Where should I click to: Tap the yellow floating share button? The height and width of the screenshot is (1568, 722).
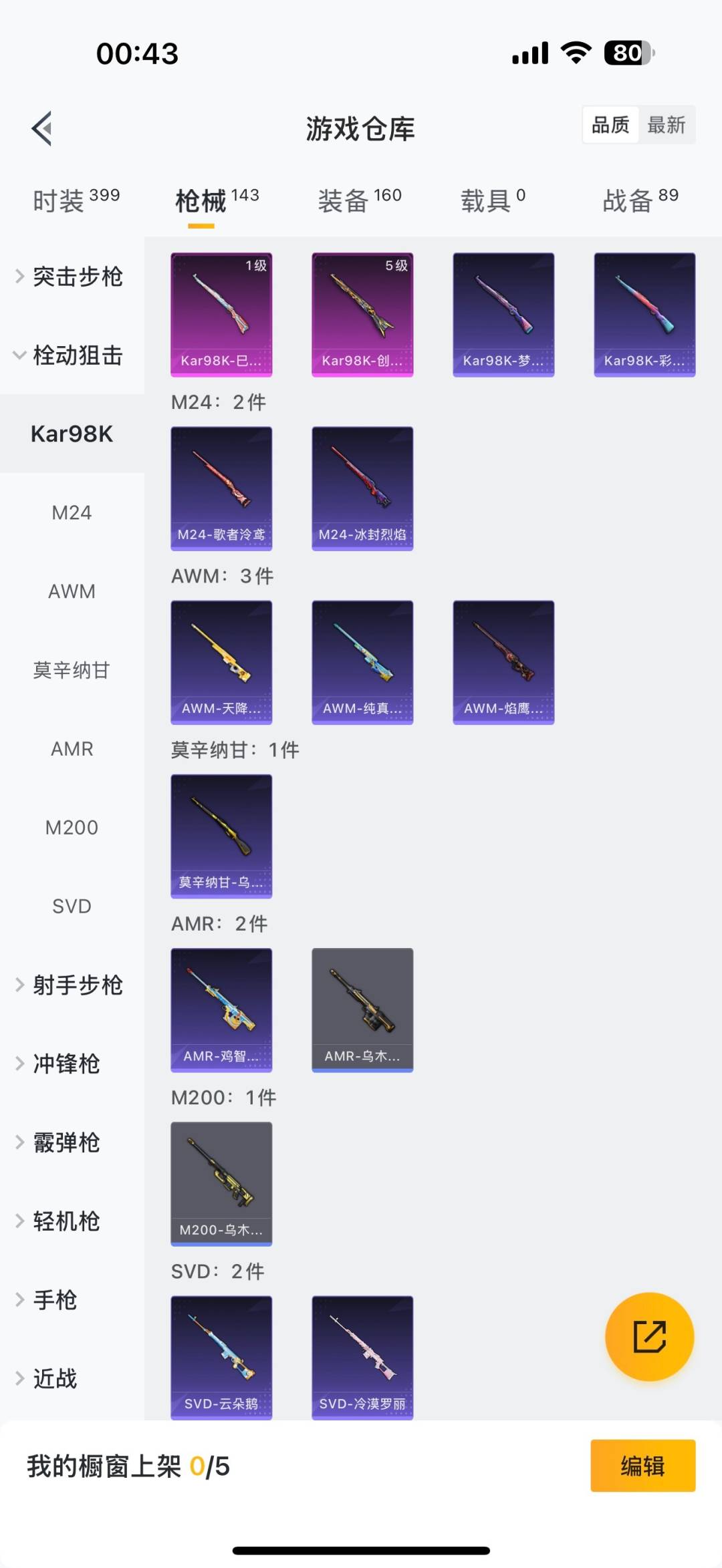(x=649, y=1336)
